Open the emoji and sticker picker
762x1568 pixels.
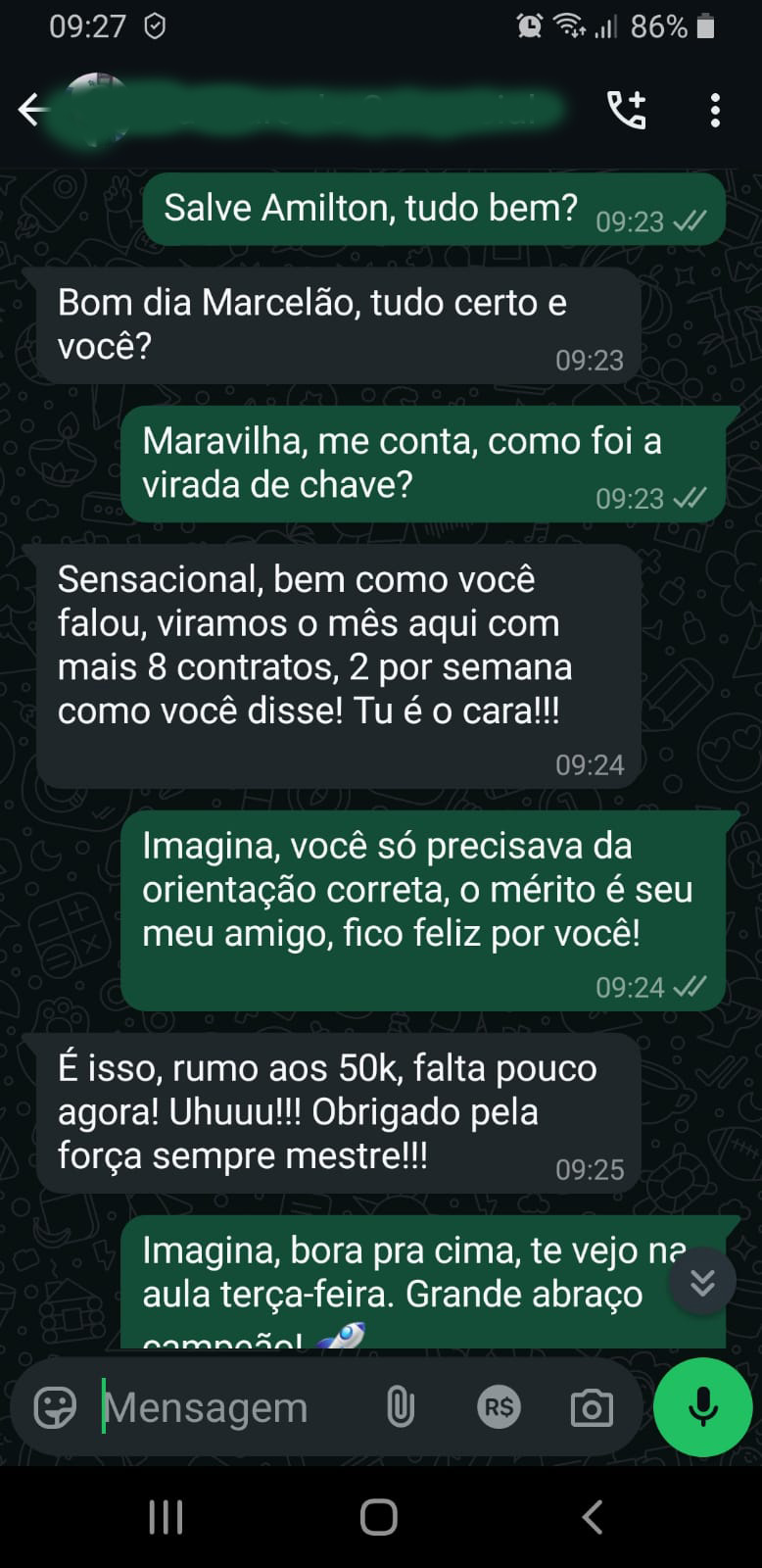[x=55, y=1408]
